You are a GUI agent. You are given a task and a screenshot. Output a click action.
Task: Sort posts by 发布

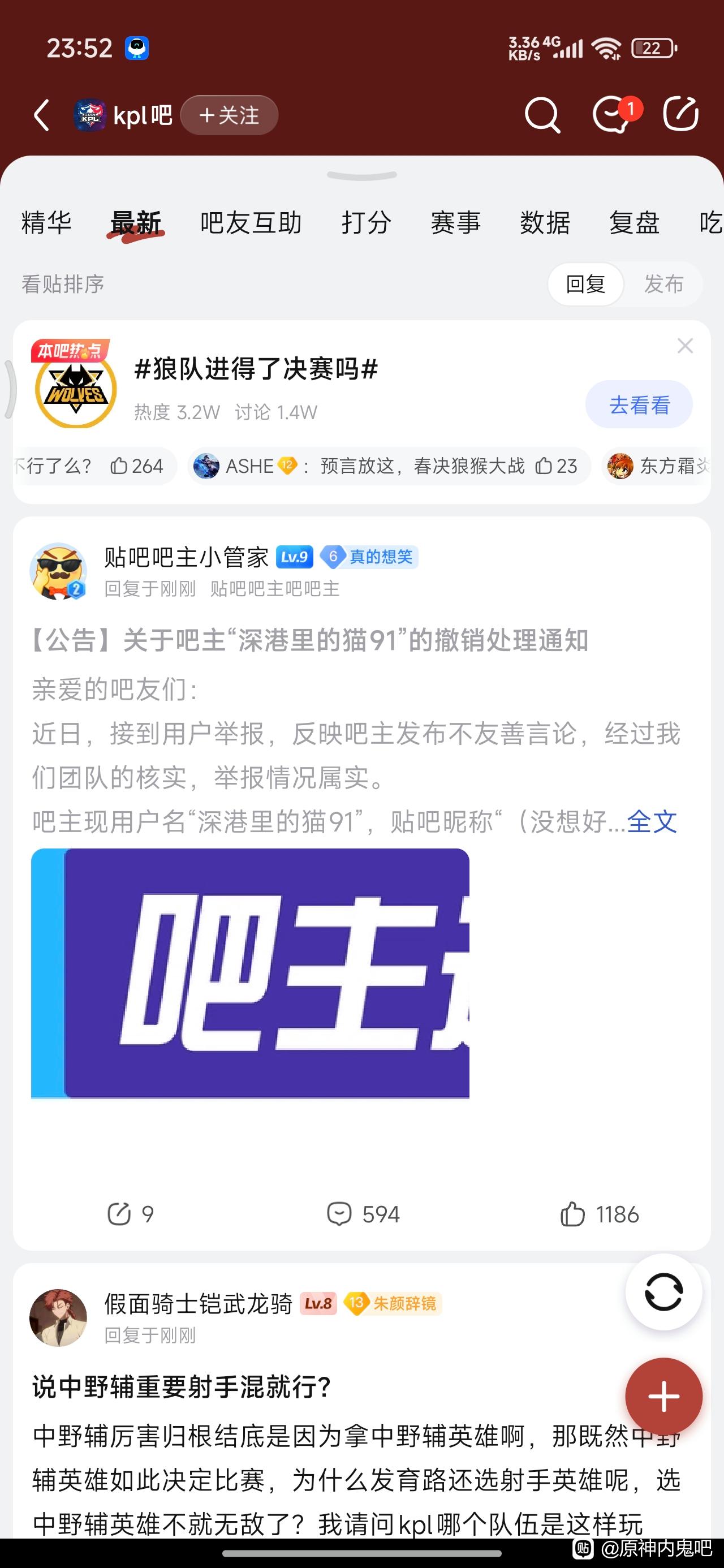point(663,283)
